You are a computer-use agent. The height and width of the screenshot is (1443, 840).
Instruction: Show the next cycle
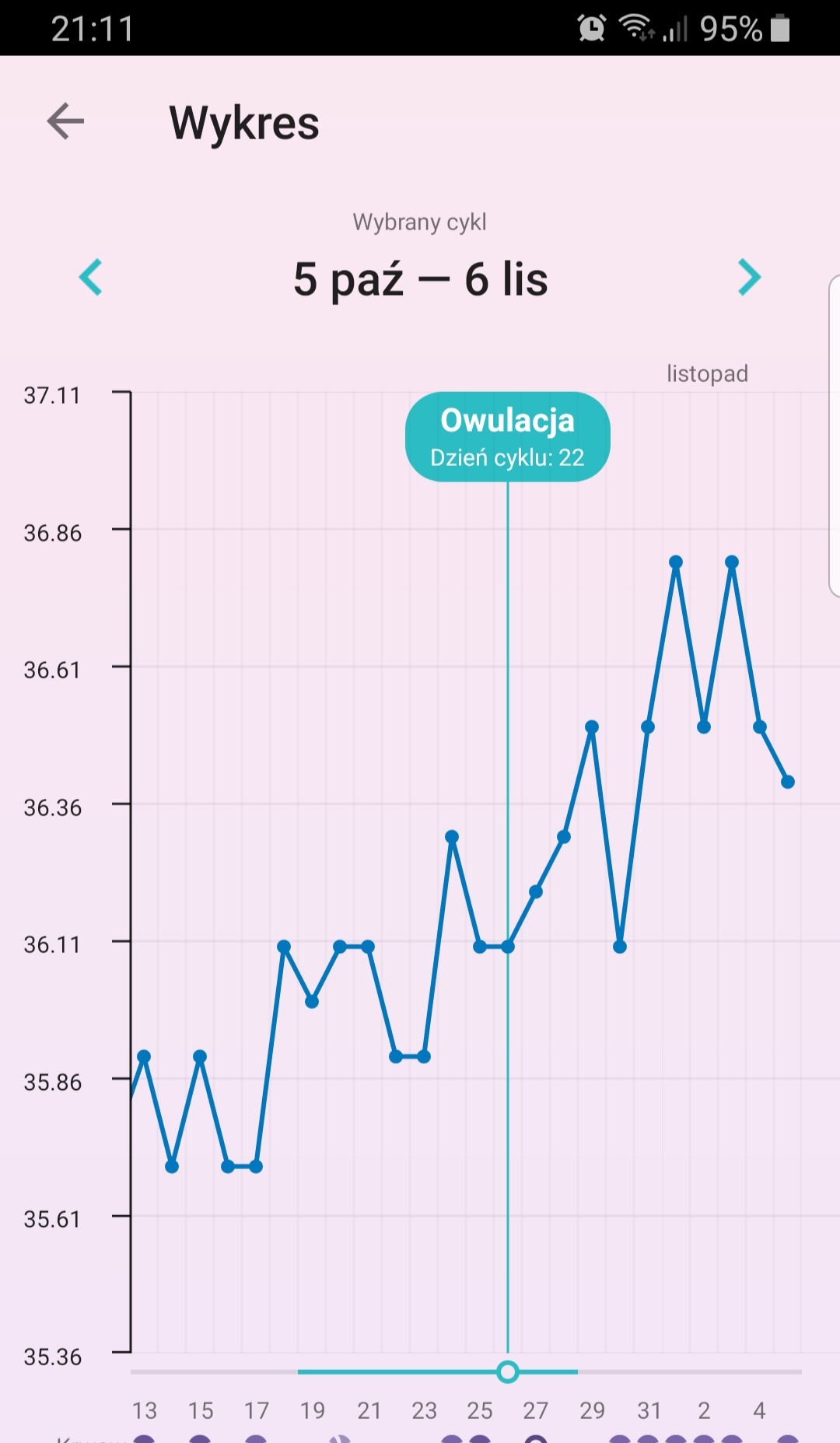click(x=748, y=278)
